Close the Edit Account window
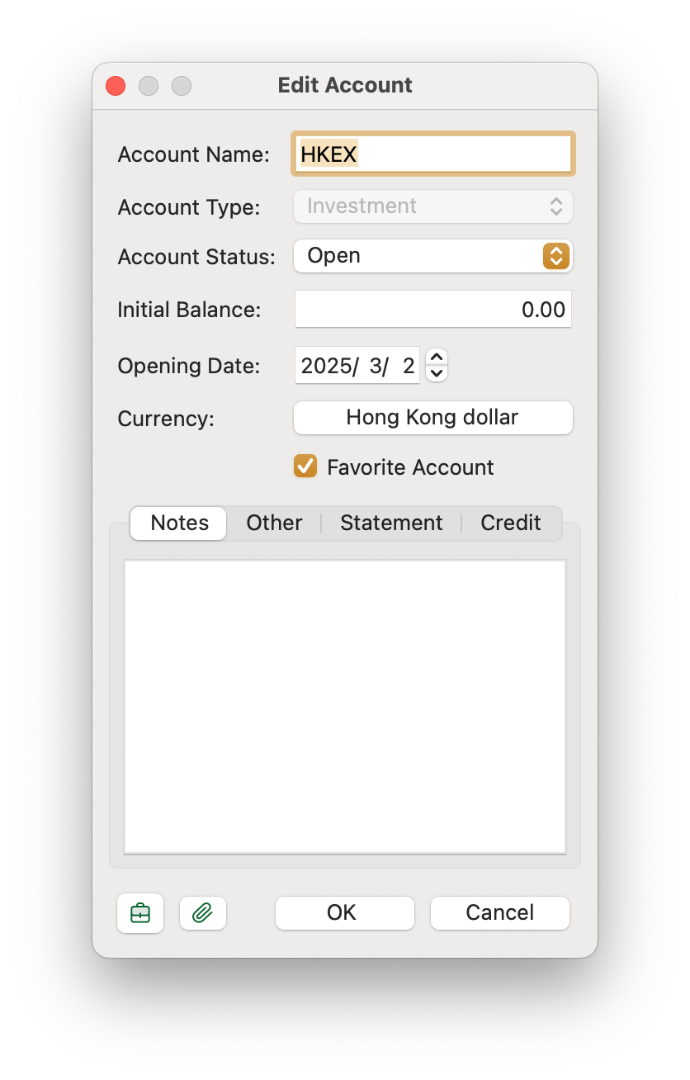The width and height of the screenshot is (690, 1080). point(115,86)
